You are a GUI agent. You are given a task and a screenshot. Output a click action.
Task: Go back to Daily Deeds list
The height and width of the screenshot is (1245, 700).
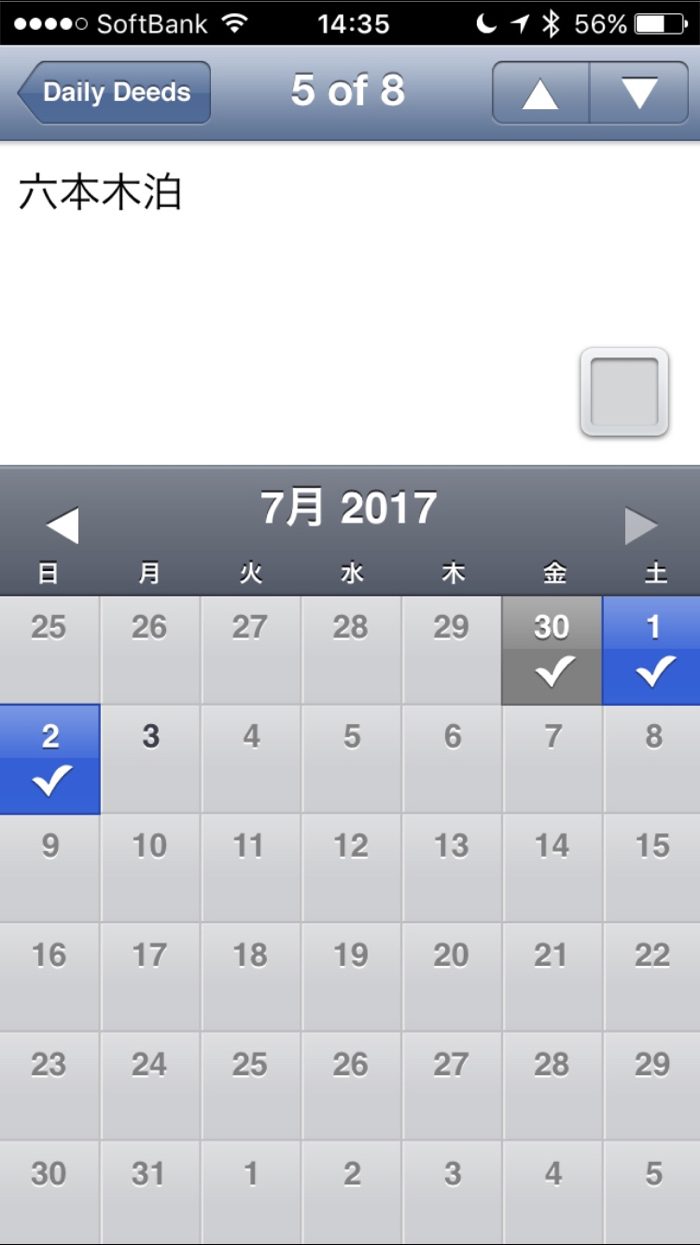coord(114,92)
